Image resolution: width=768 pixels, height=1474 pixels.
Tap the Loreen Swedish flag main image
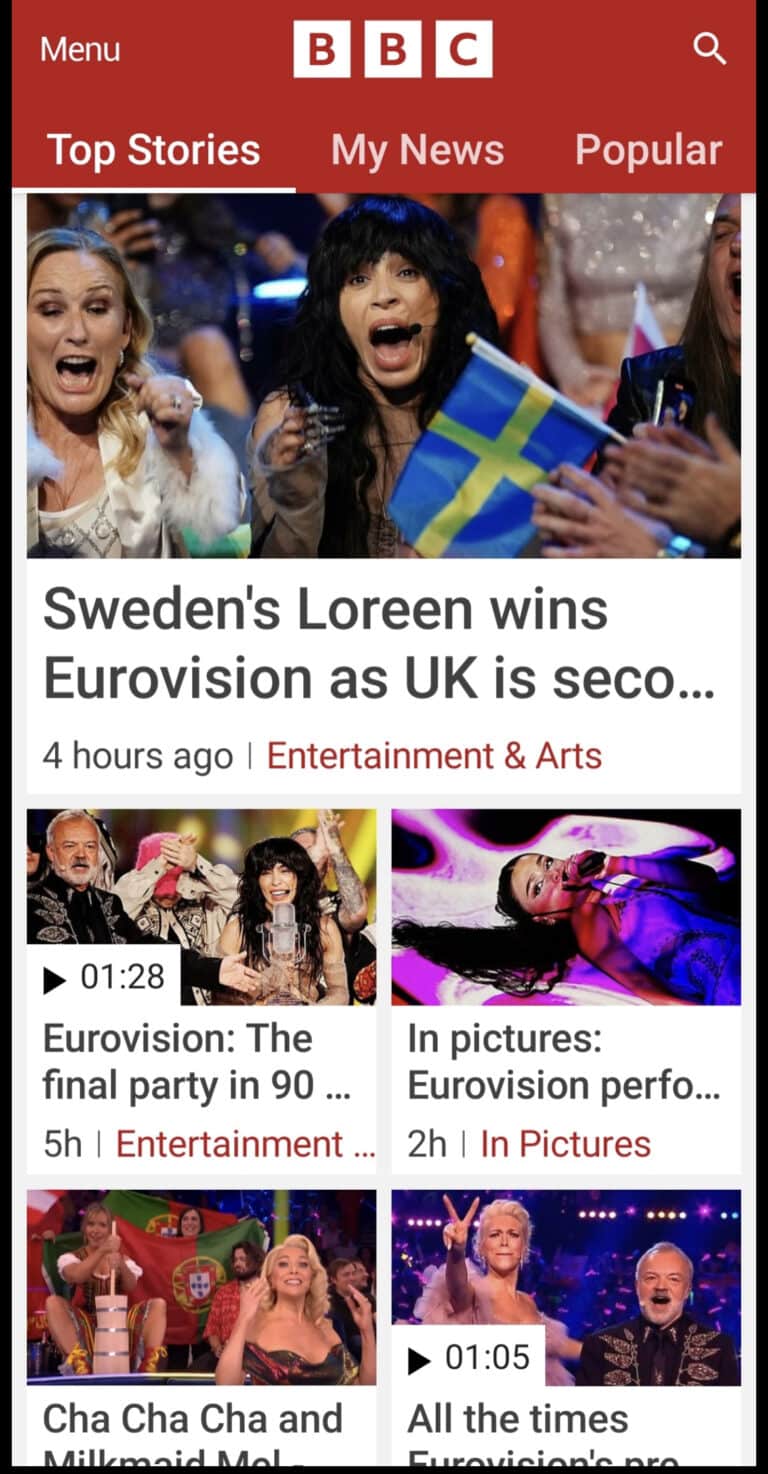click(x=384, y=375)
